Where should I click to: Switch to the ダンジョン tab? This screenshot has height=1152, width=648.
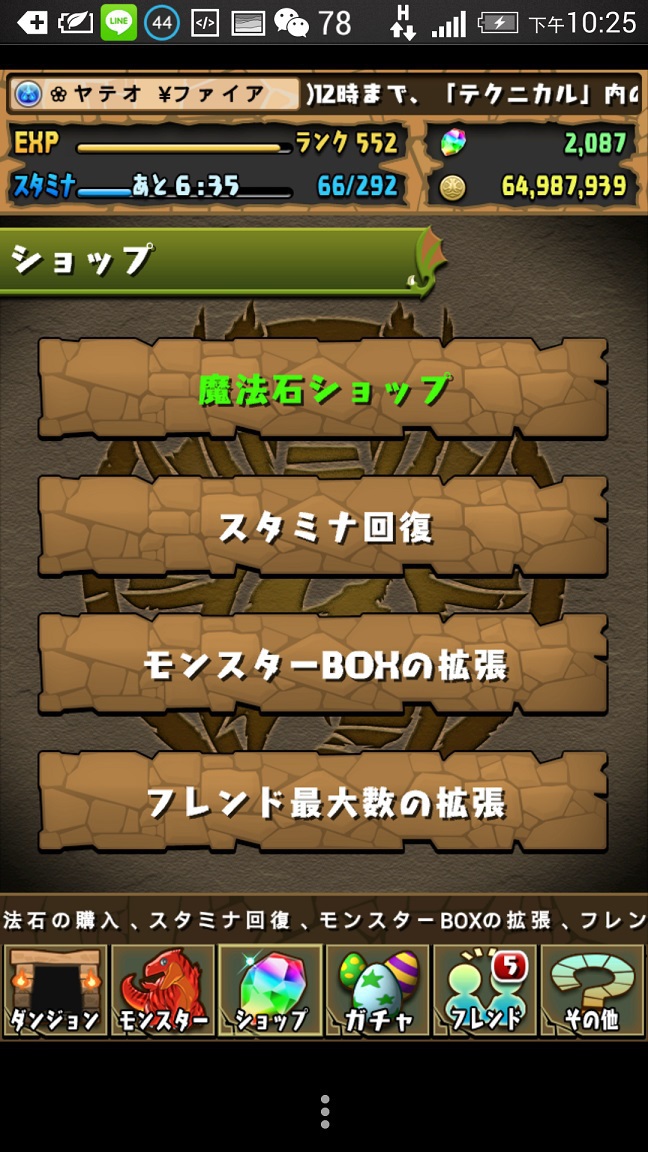(55, 990)
